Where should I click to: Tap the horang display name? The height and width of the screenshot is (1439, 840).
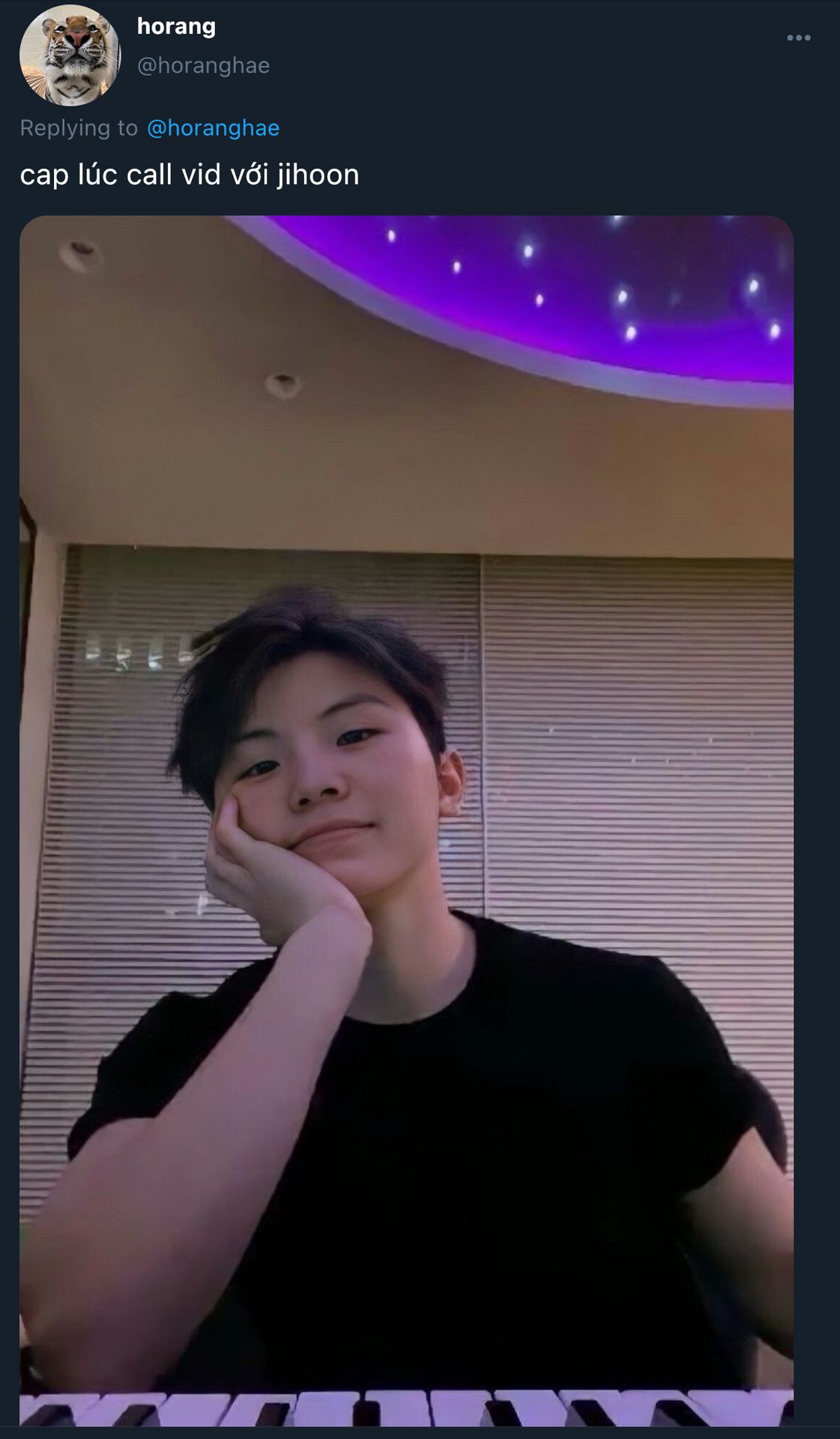(176, 26)
